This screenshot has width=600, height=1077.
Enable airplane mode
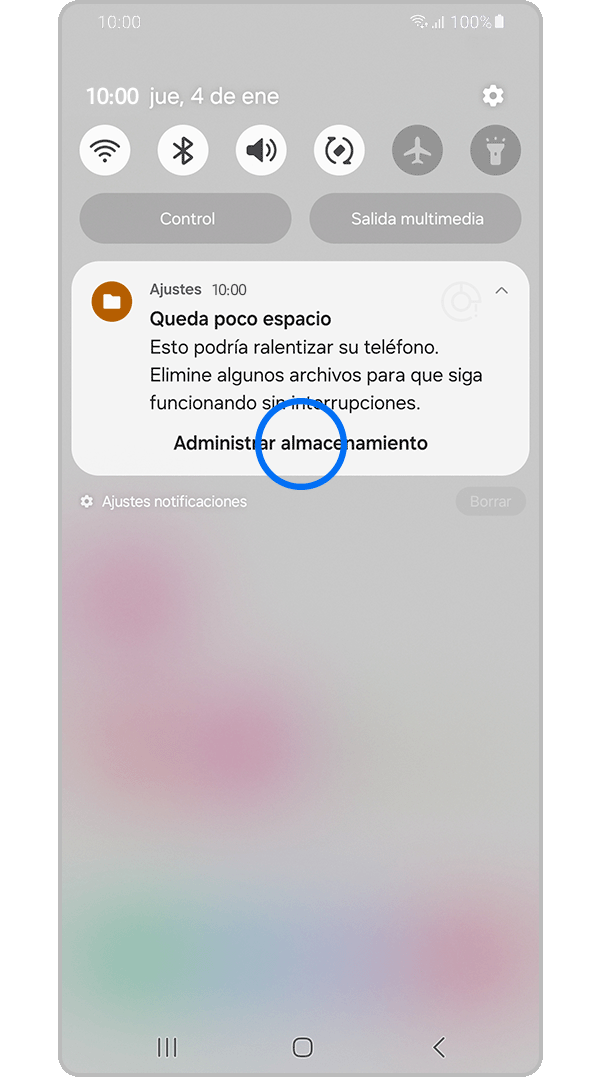coord(417,151)
